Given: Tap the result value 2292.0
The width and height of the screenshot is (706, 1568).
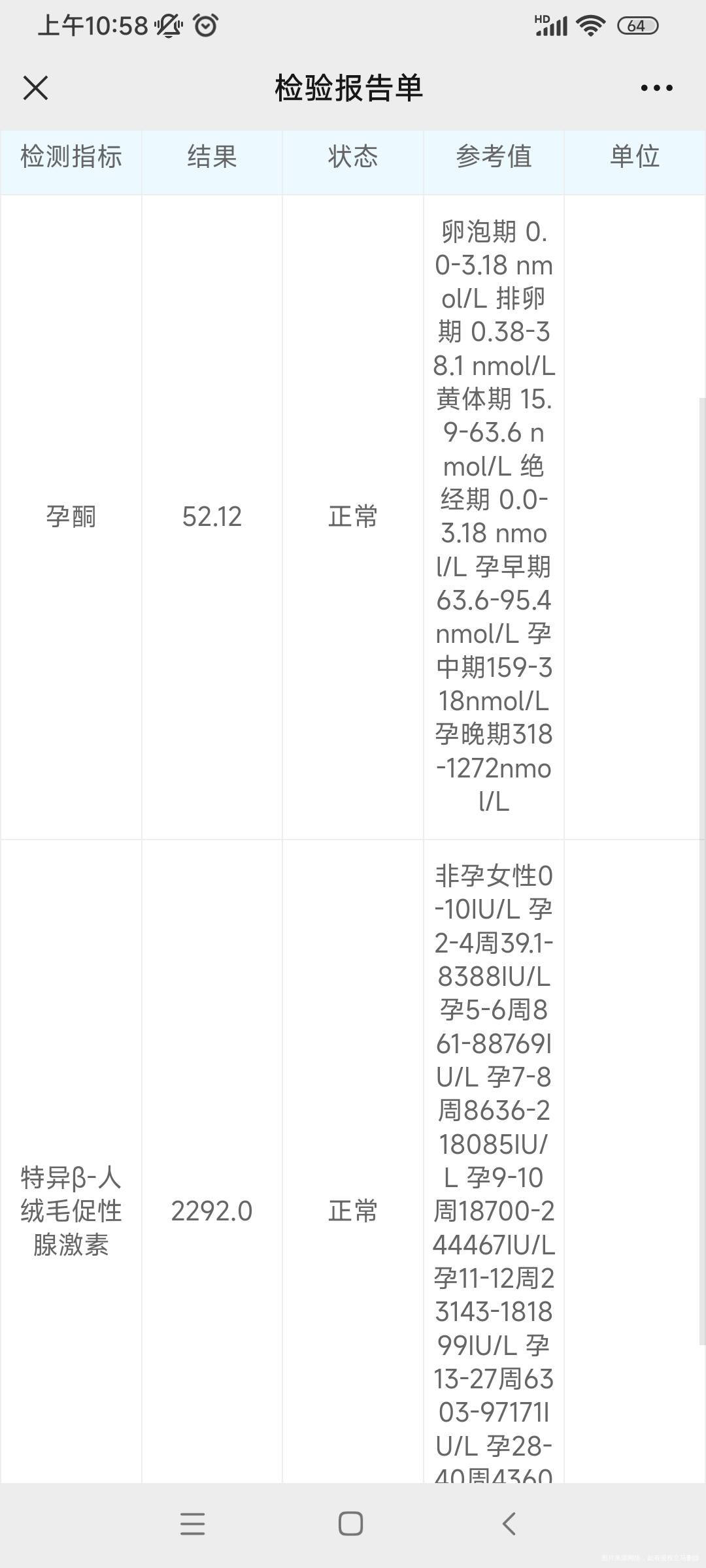Looking at the screenshot, I should (x=210, y=1211).
